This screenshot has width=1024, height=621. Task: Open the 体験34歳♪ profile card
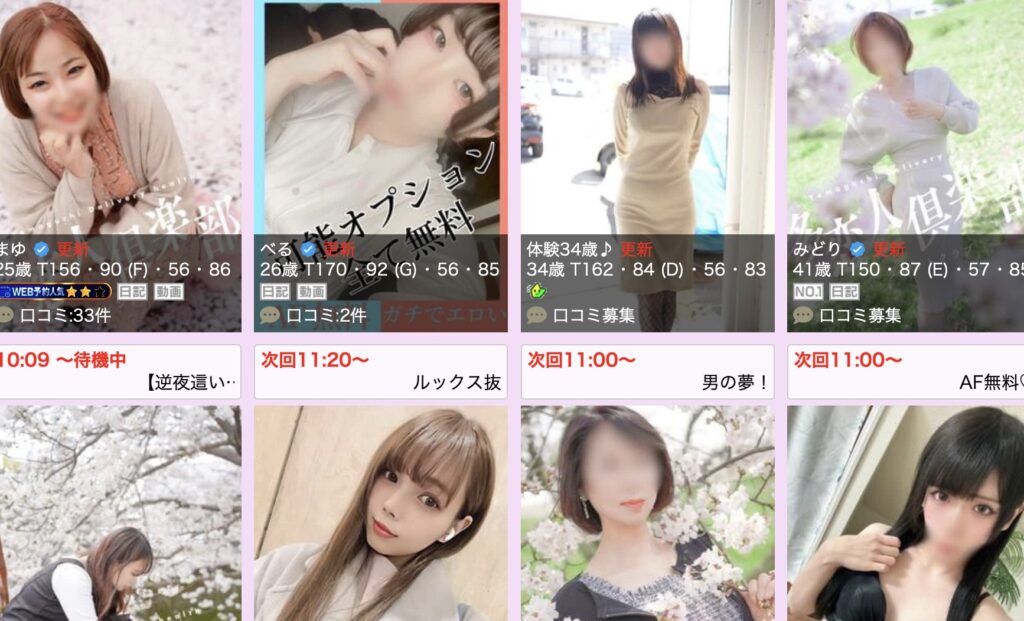[647, 130]
